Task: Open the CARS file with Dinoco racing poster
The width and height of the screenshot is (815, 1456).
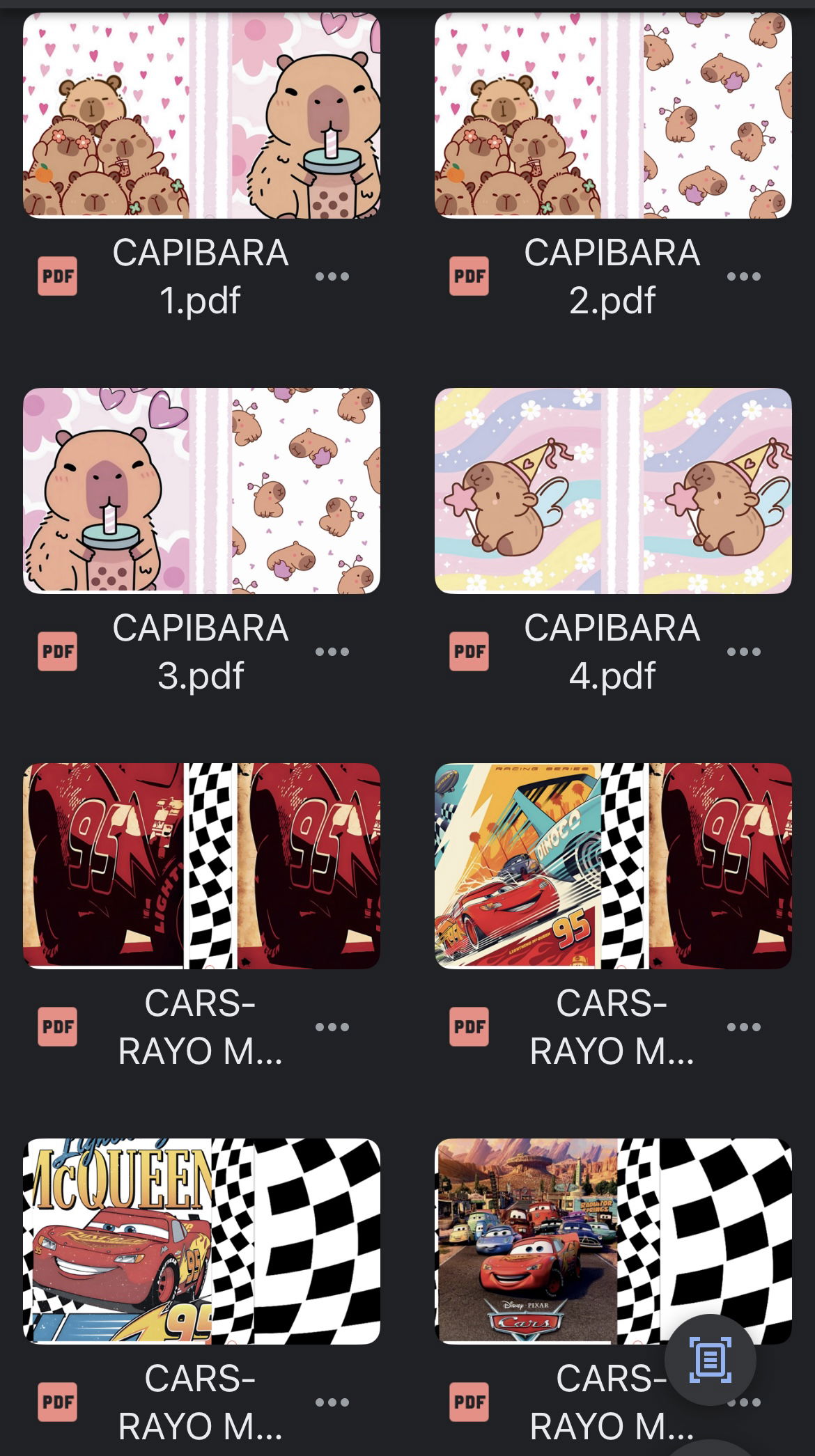Action: click(x=613, y=866)
